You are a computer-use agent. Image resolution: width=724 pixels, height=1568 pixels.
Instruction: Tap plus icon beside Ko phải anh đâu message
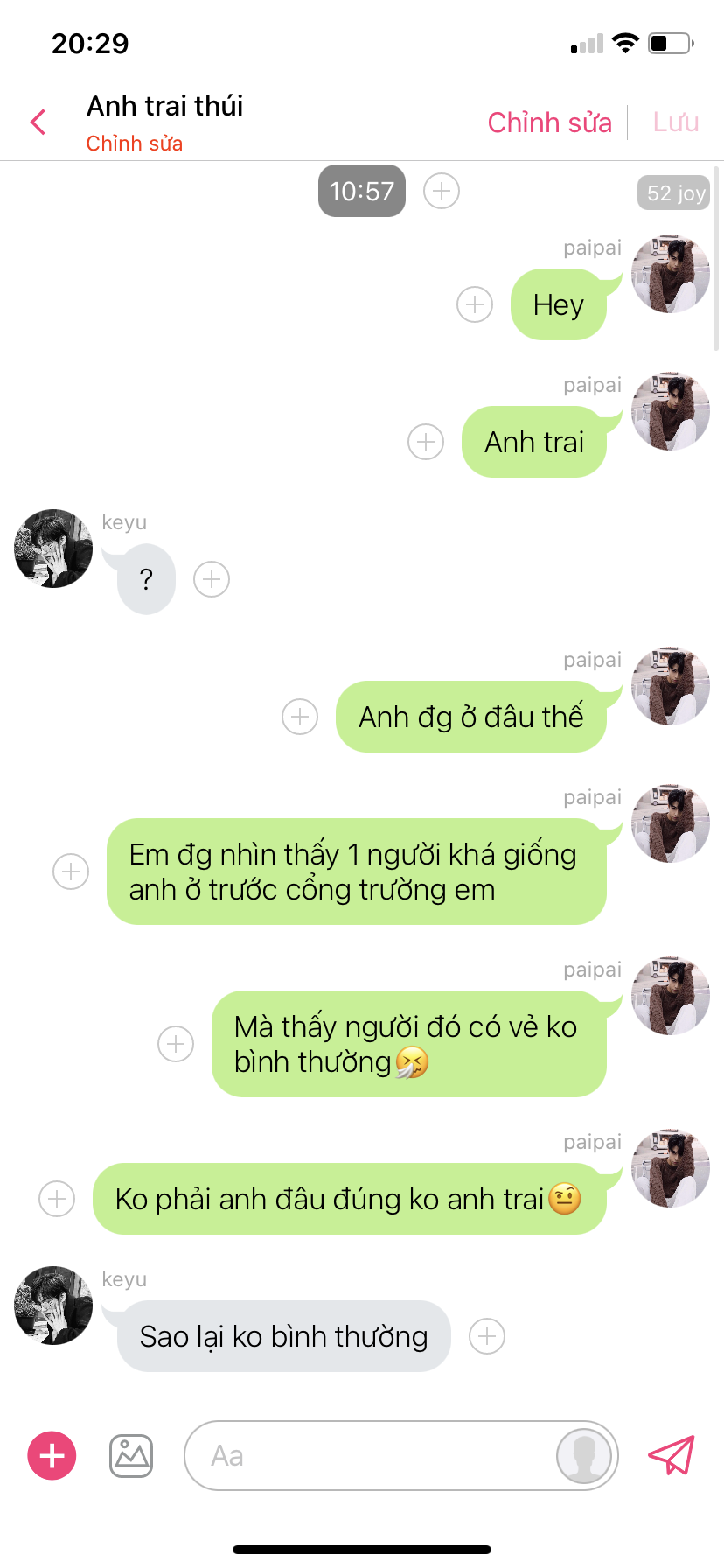coord(57,1199)
